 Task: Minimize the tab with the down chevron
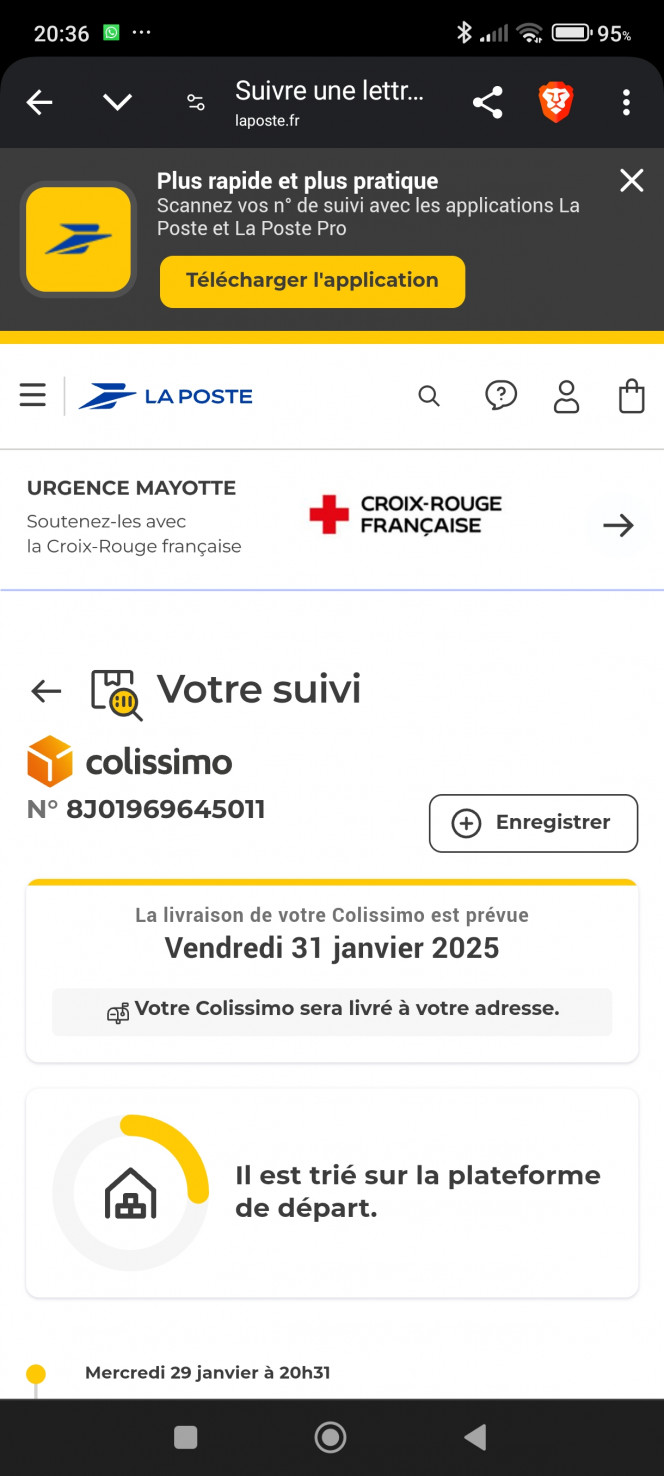point(117,102)
